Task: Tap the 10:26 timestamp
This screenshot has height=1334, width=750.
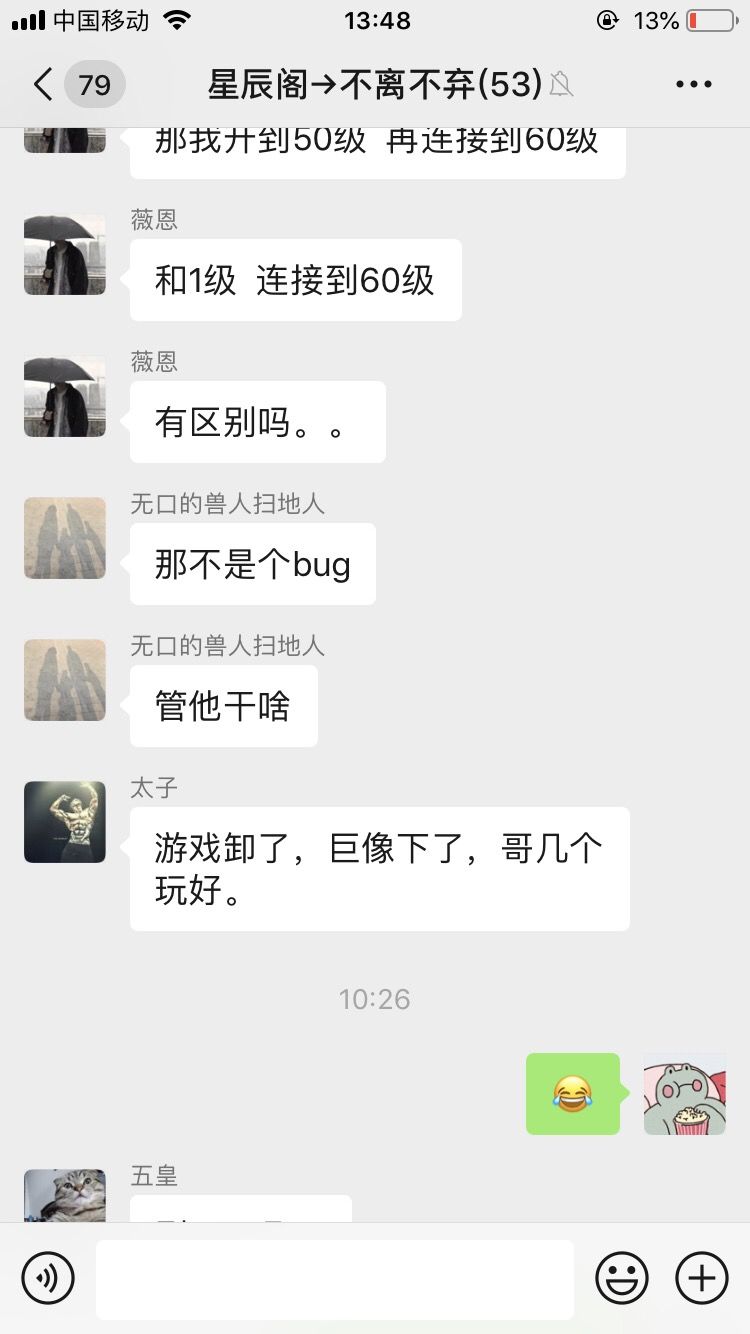Action: click(375, 998)
